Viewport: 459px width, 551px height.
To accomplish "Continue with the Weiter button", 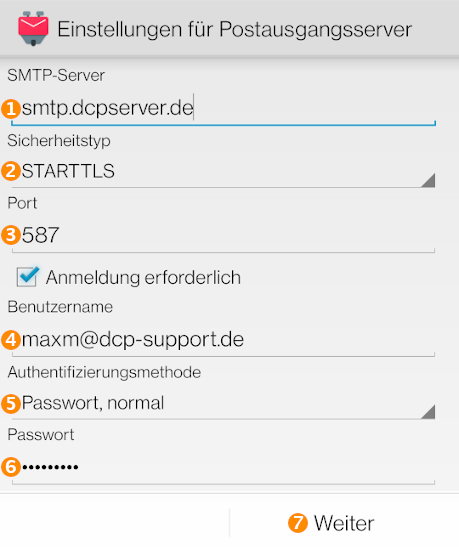I will click(x=344, y=523).
